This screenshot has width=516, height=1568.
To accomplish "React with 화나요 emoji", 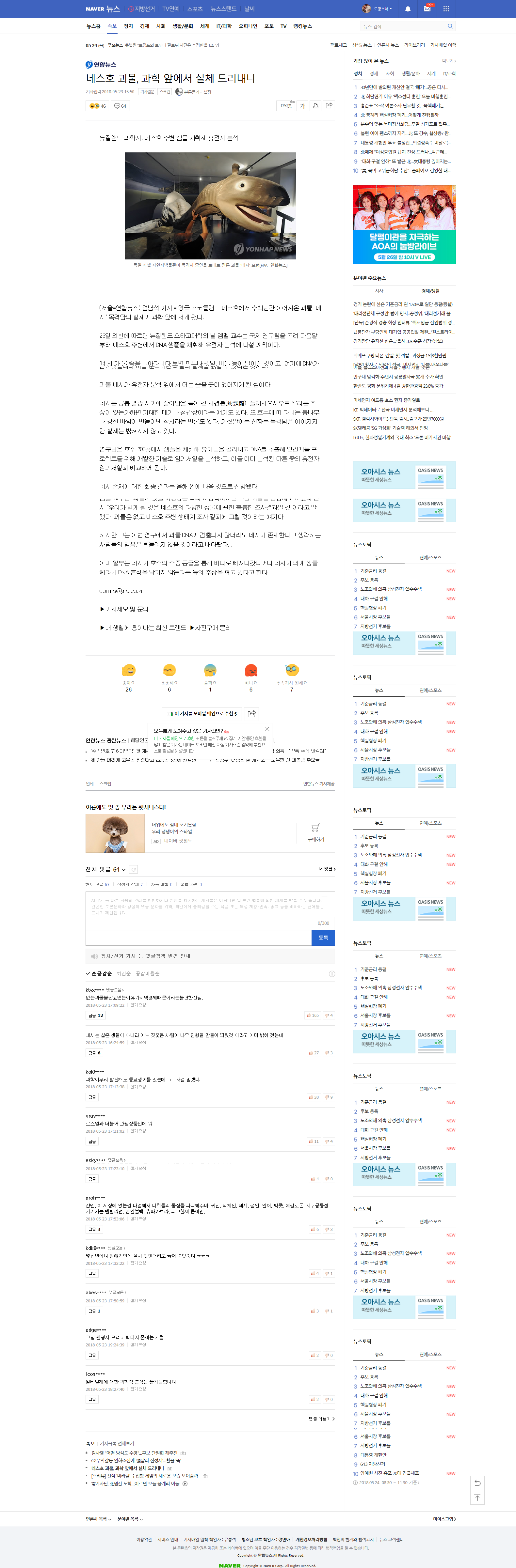I will pos(250,671).
